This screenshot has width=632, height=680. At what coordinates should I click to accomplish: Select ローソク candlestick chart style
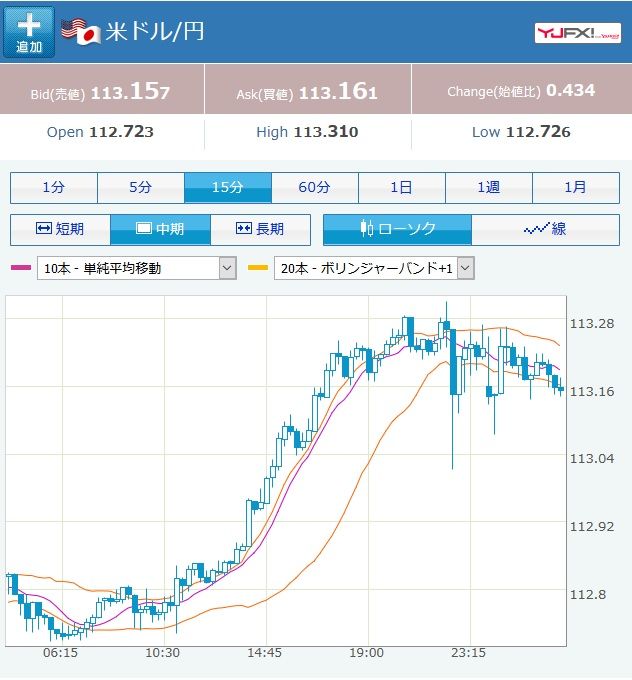(397, 229)
